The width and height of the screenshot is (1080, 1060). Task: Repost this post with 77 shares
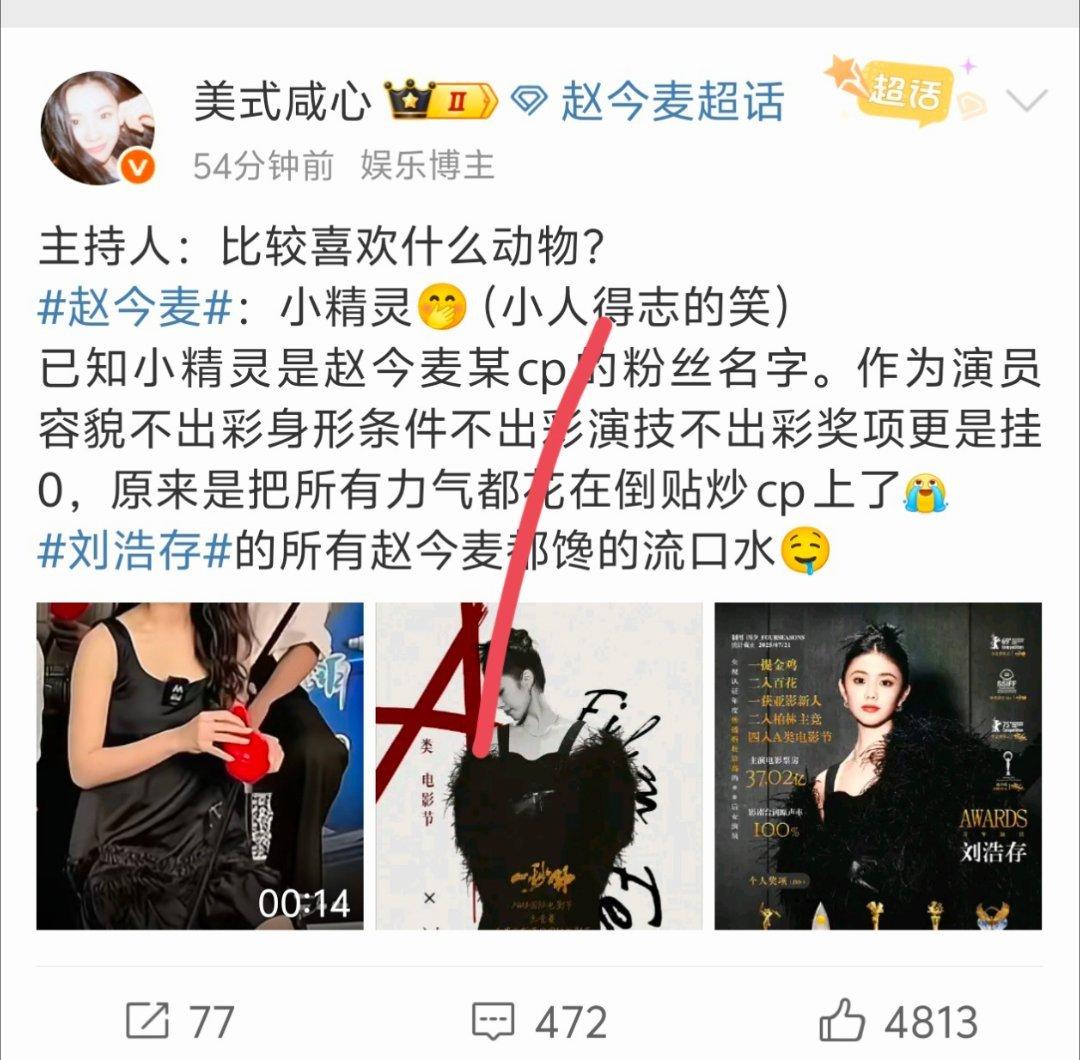pos(180,1022)
